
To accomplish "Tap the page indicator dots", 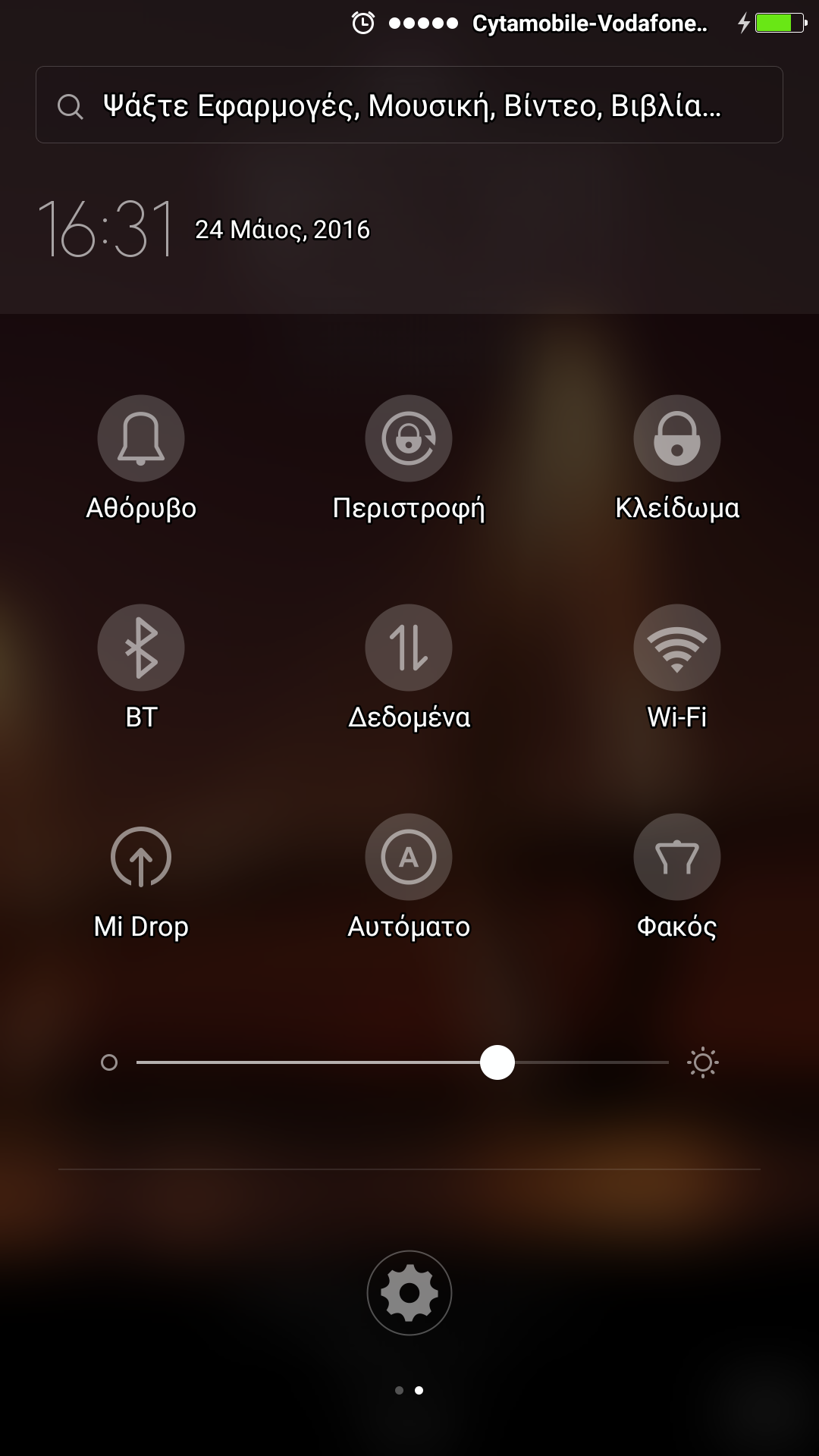I will click(x=409, y=1390).
